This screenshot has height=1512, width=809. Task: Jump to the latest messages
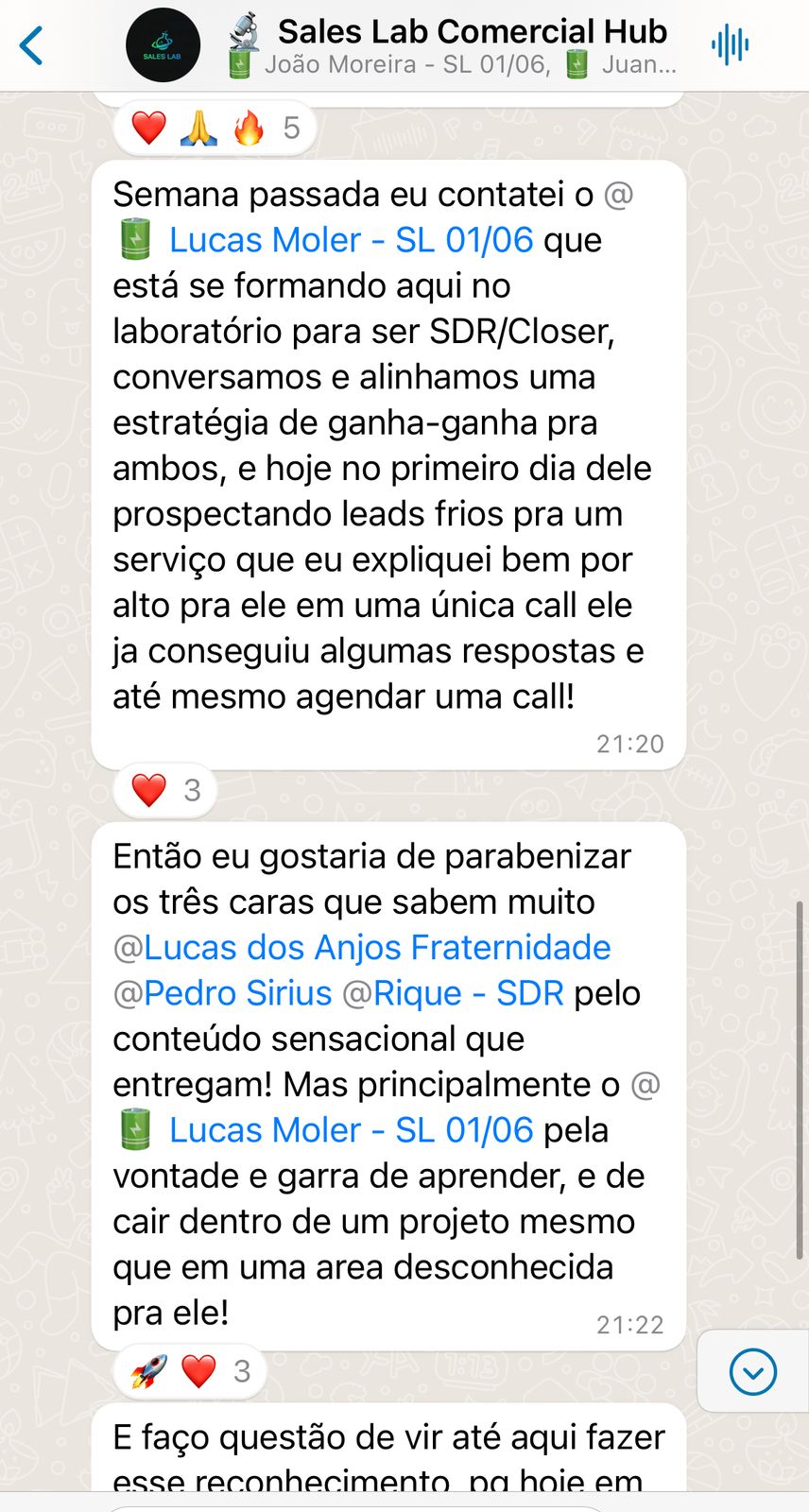point(753,1371)
